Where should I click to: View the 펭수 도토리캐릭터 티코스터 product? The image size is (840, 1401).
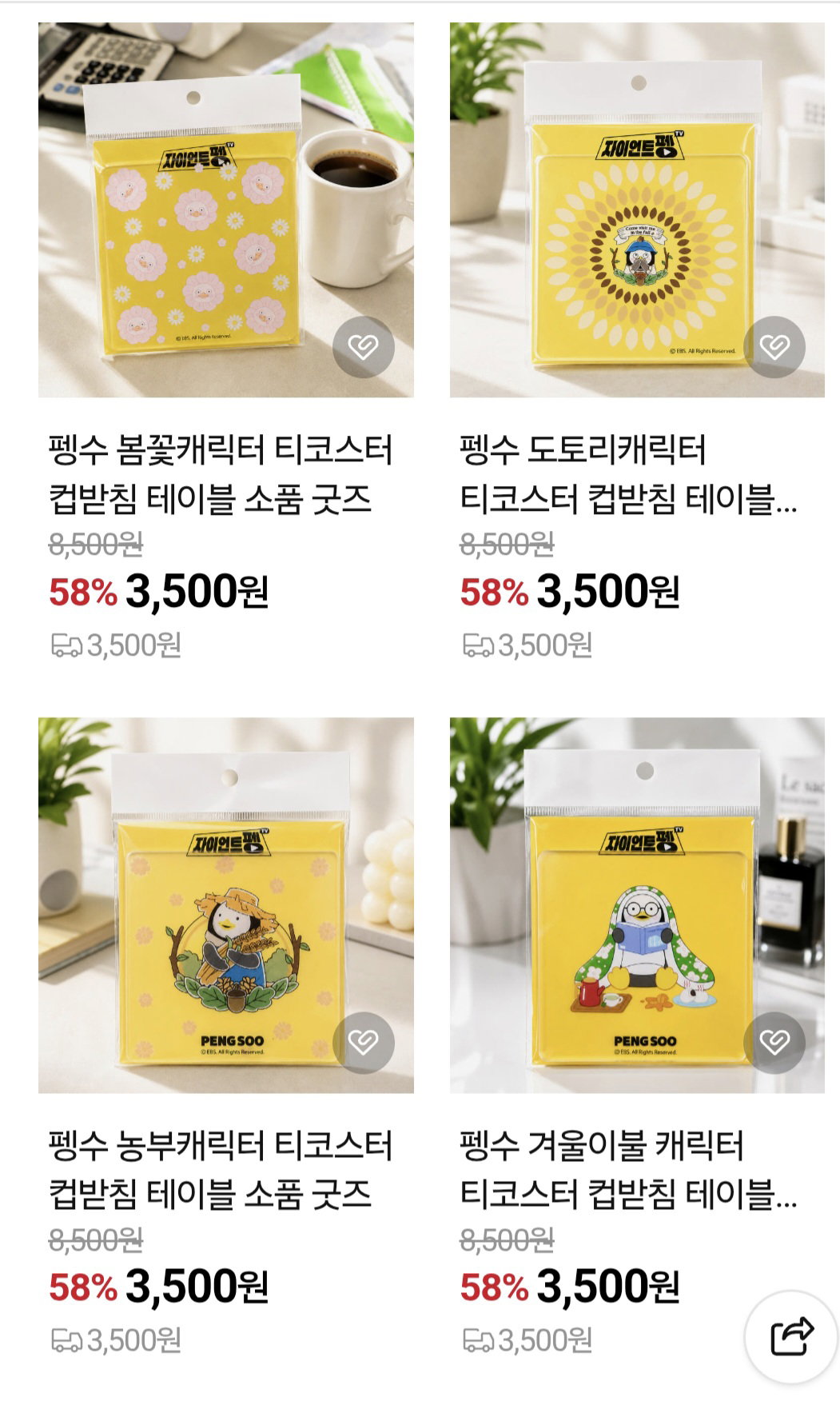(637, 210)
